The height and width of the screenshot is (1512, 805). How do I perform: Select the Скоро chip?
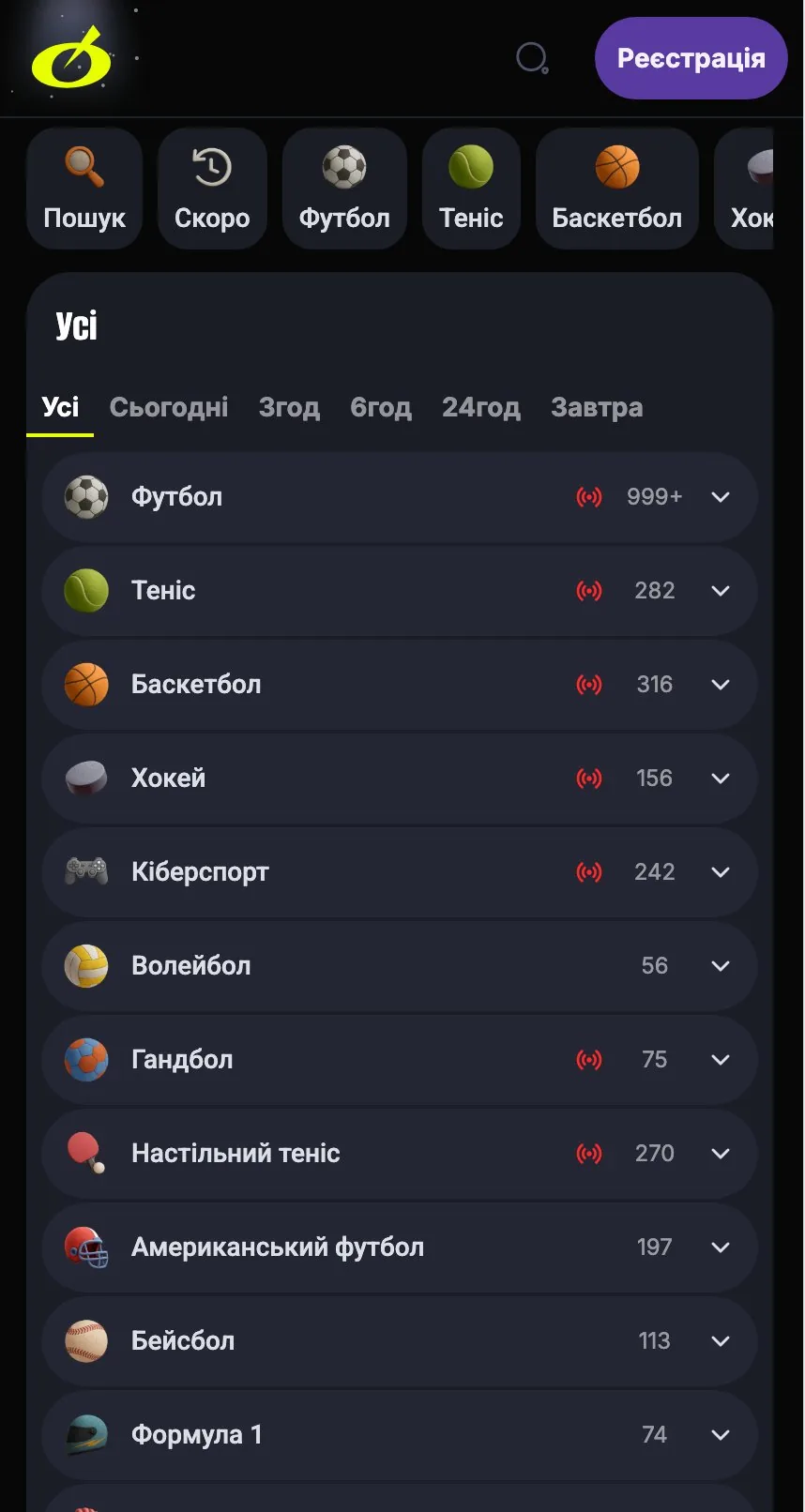click(x=212, y=189)
